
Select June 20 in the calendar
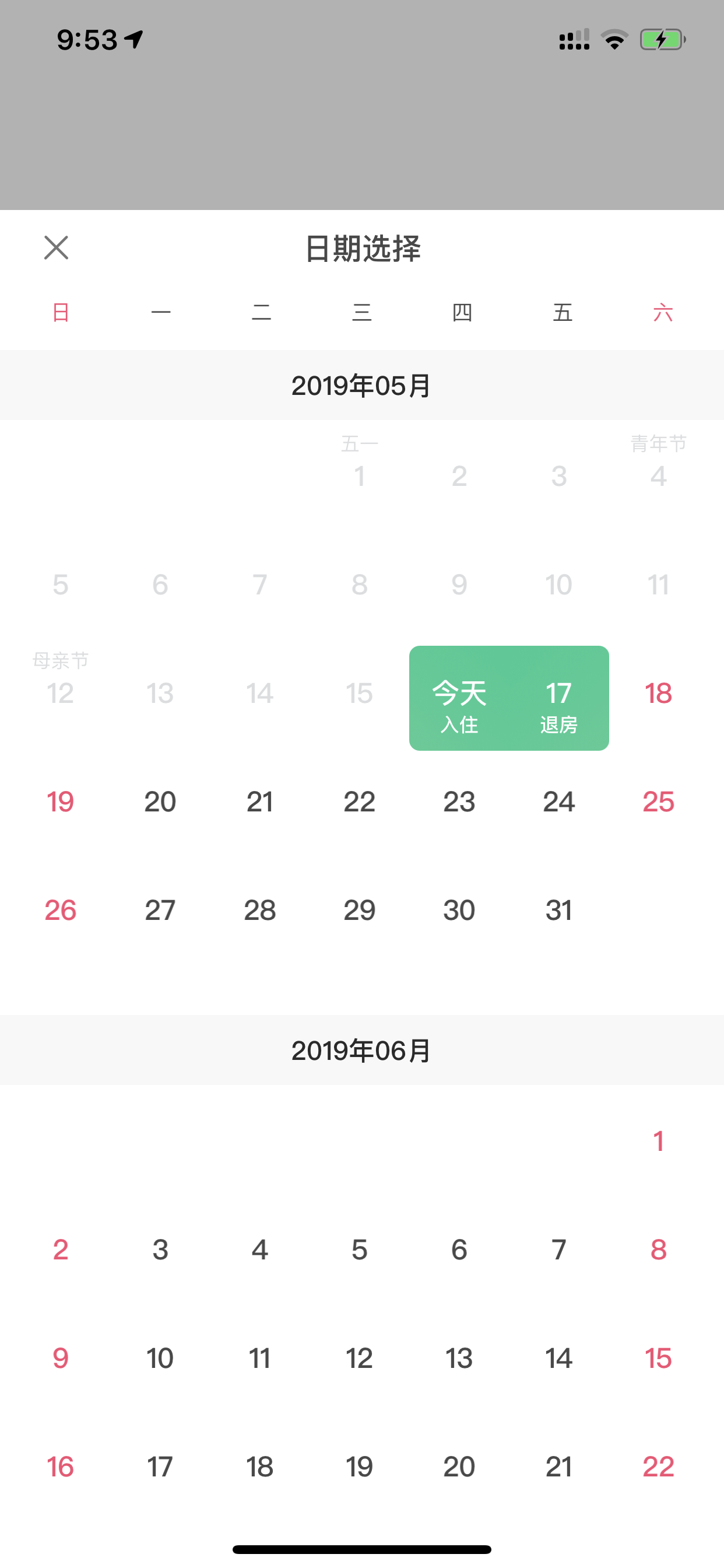point(459,1467)
